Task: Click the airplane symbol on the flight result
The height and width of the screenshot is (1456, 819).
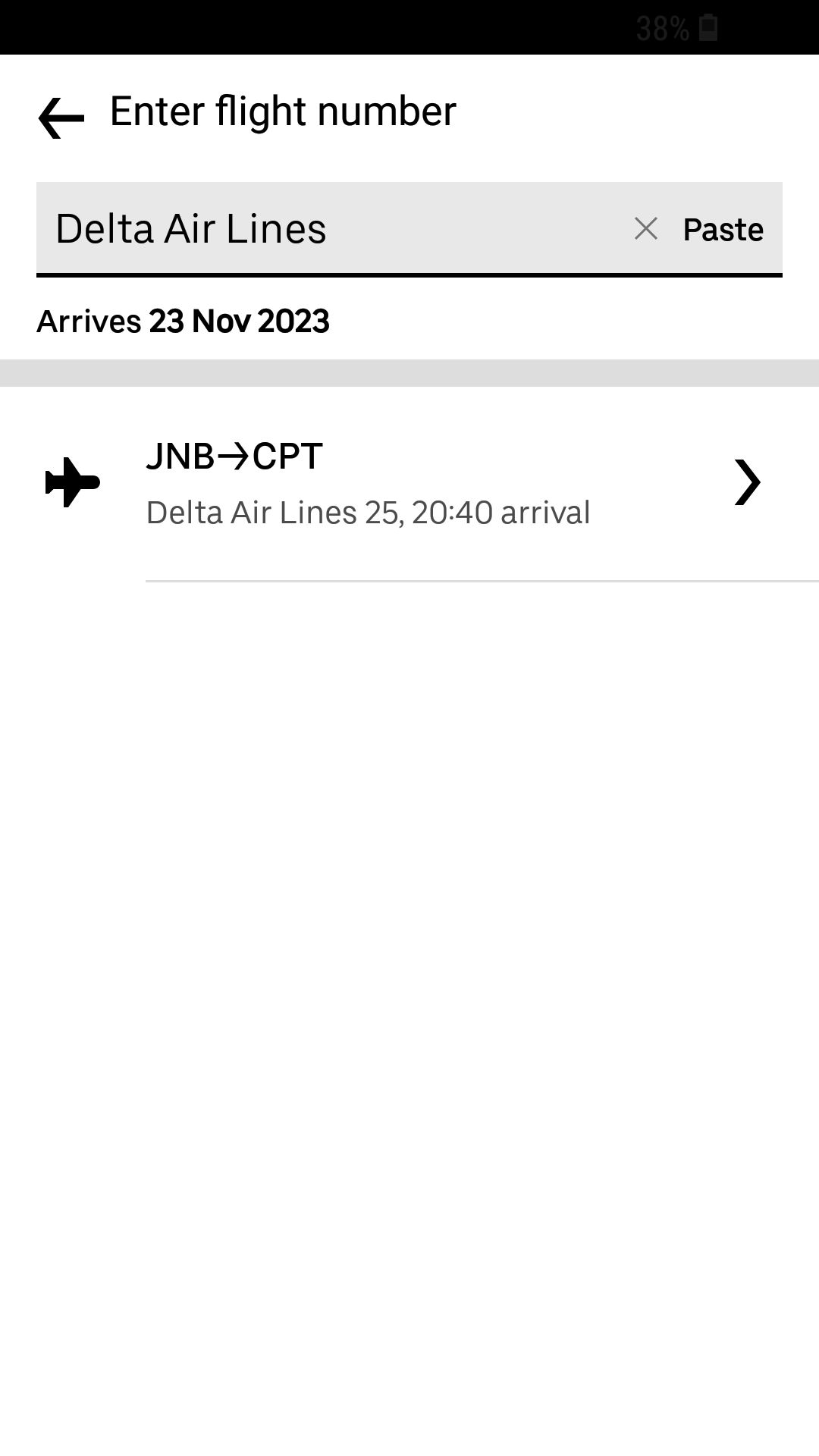Action: 72,482
